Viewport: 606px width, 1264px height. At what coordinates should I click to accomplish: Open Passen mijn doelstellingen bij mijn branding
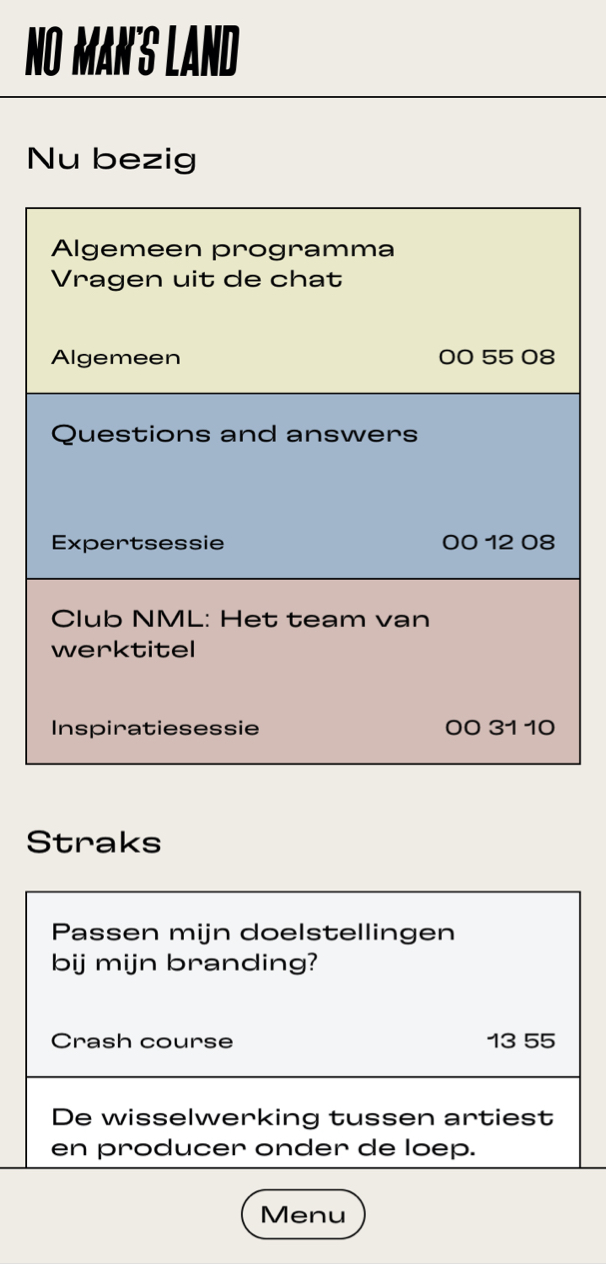tap(302, 984)
